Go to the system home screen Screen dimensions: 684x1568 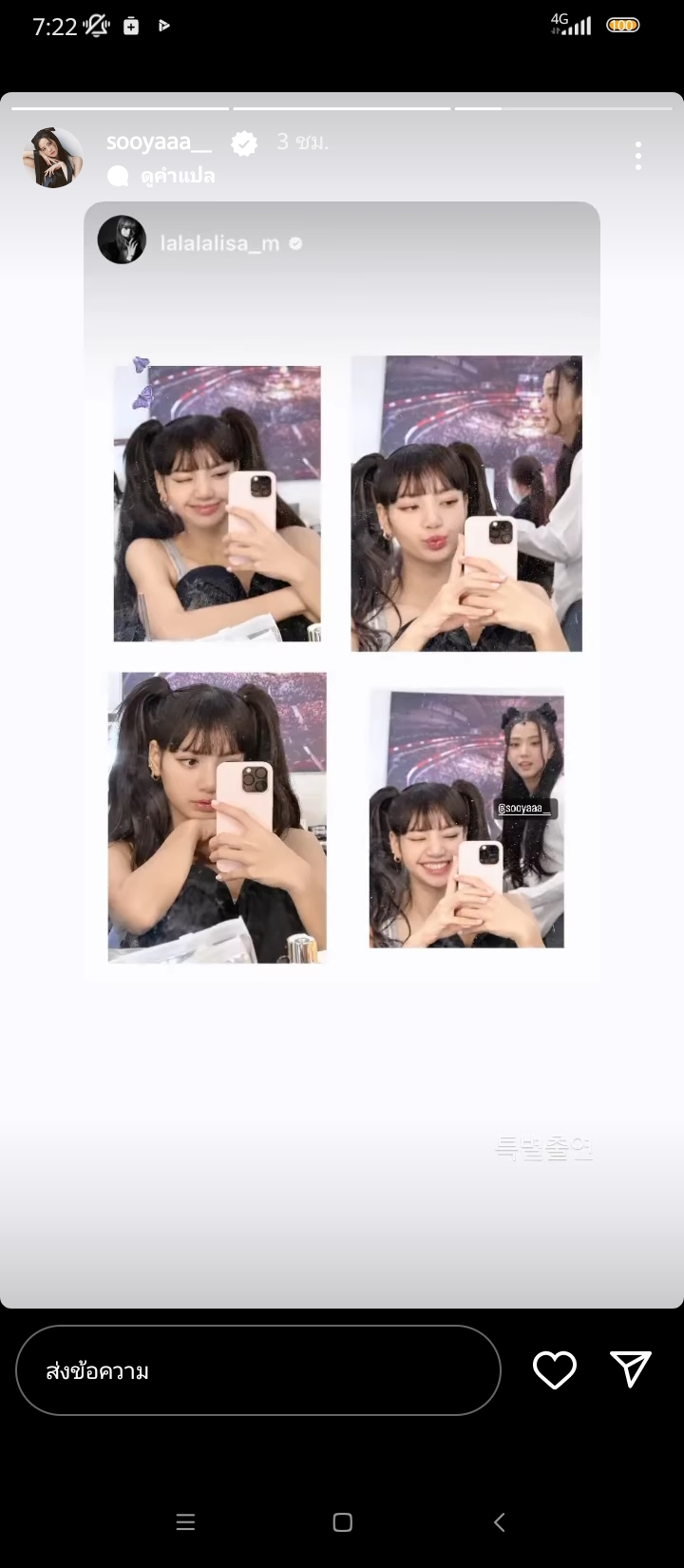tap(343, 1521)
